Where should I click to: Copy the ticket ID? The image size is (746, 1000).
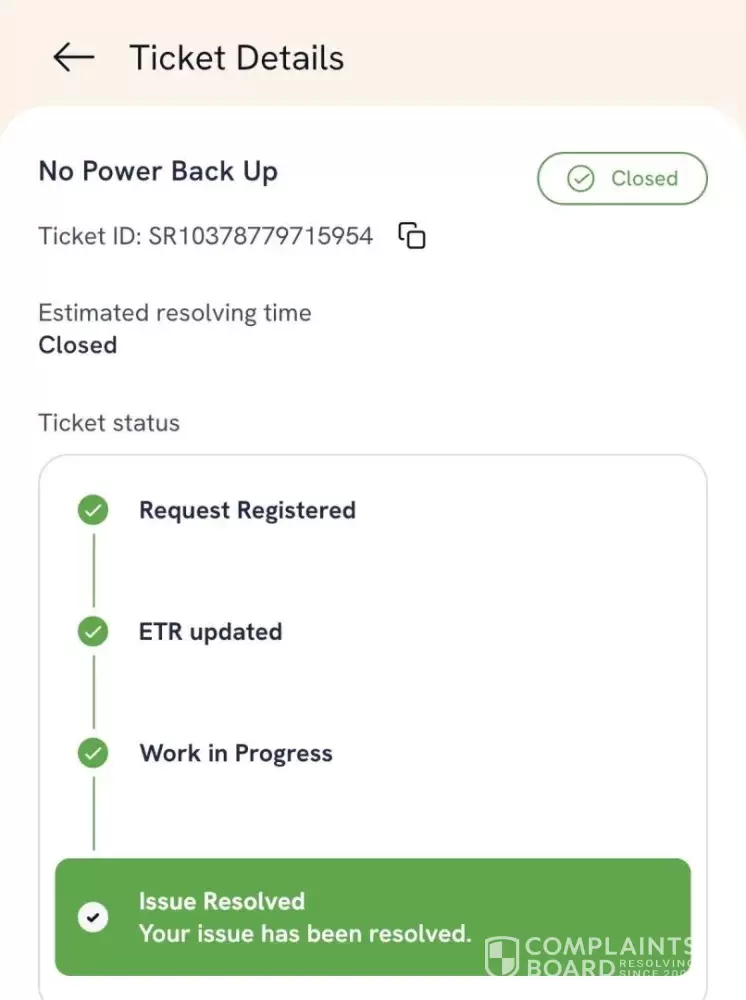412,236
